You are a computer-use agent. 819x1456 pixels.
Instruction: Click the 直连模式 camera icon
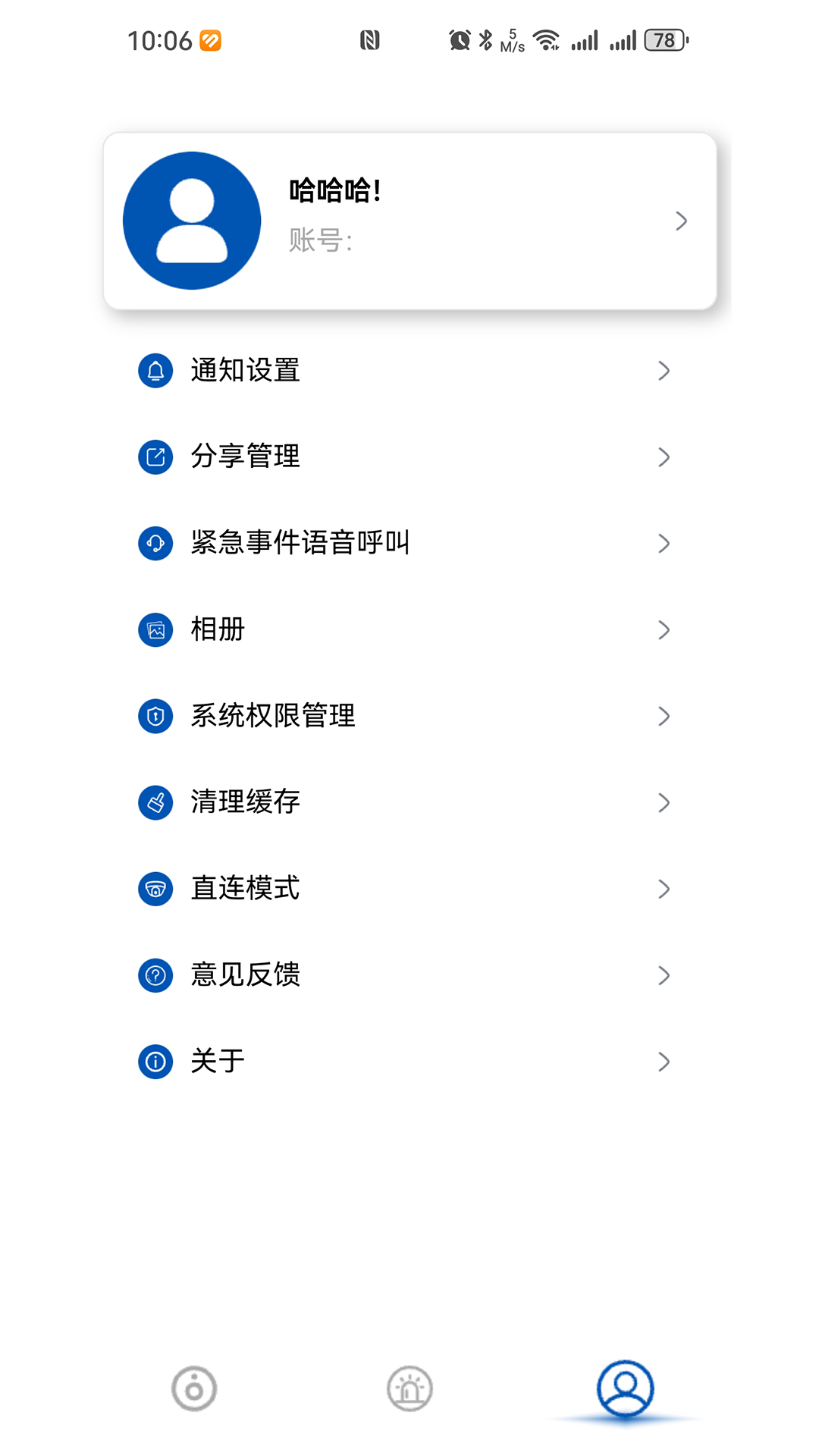coord(155,889)
